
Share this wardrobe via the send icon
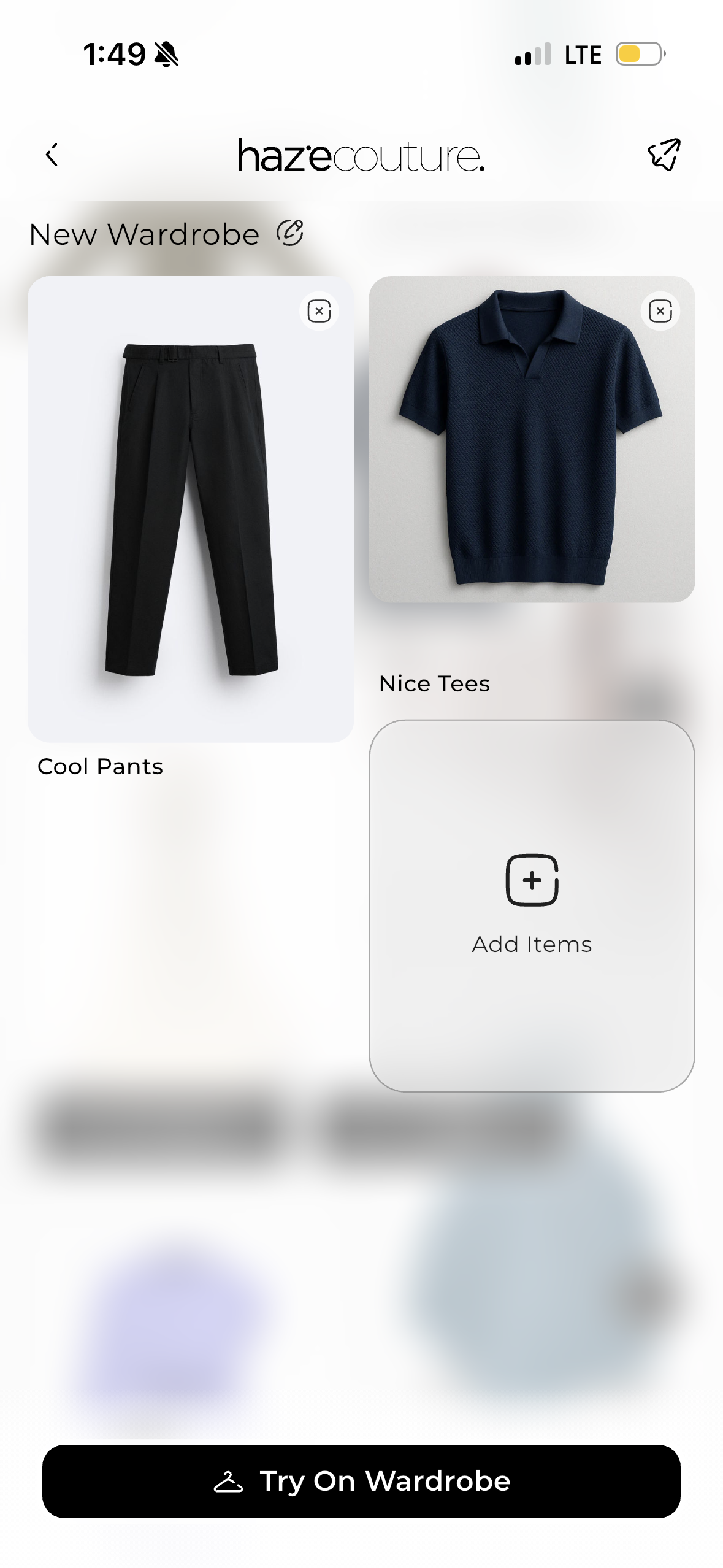coord(665,155)
